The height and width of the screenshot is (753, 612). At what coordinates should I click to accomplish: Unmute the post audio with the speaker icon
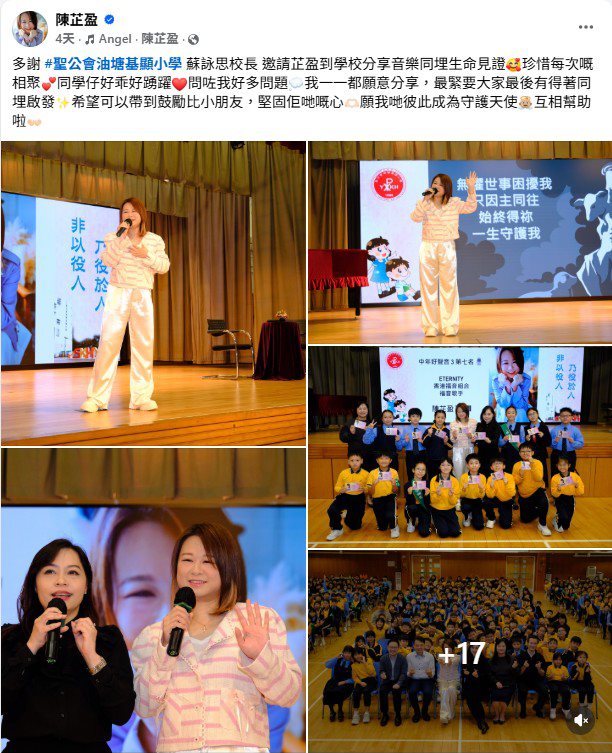click(x=580, y=721)
